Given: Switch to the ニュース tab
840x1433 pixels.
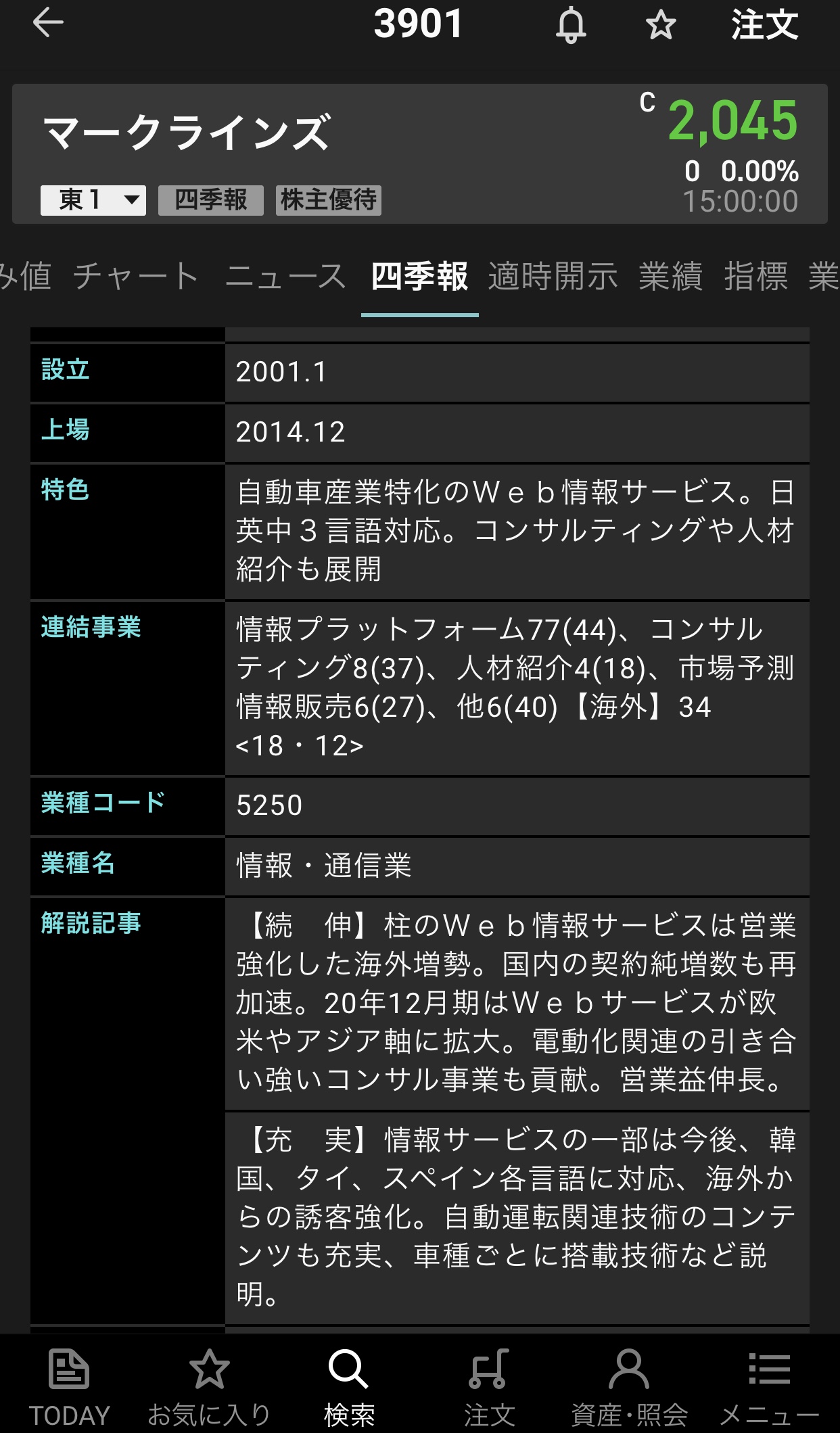Looking at the screenshot, I should click(285, 277).
